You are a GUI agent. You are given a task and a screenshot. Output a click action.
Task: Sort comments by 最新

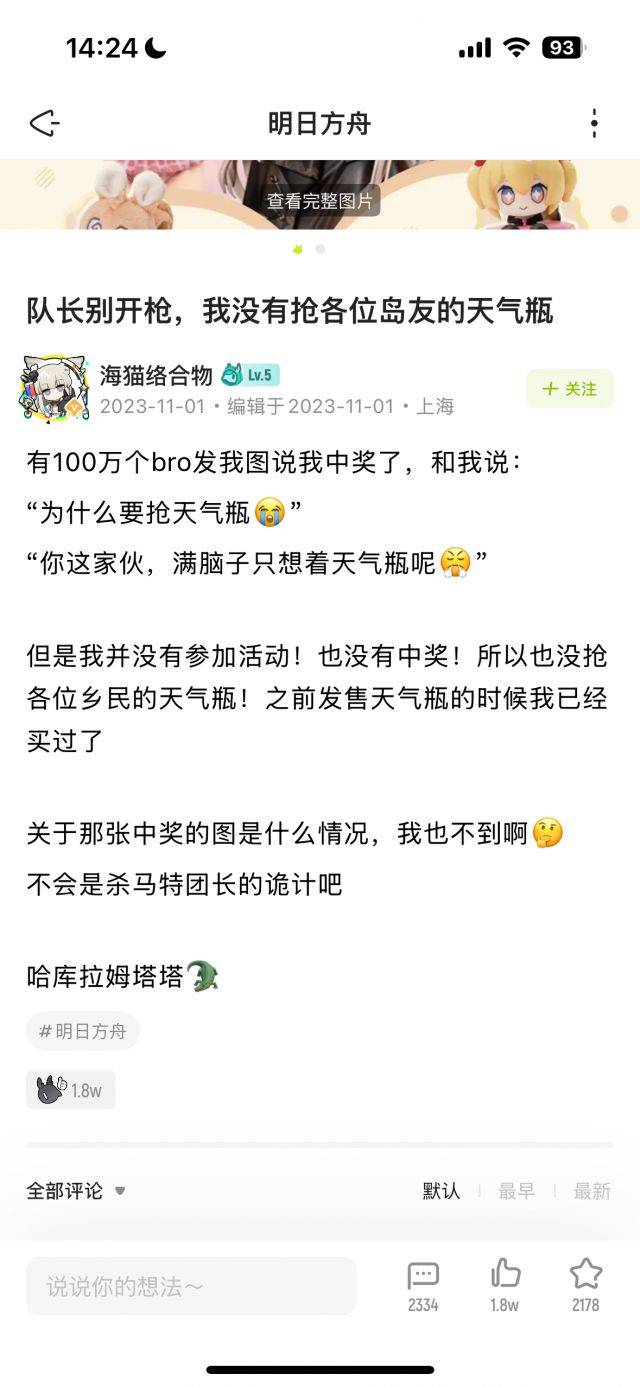tap(592, 1191)
